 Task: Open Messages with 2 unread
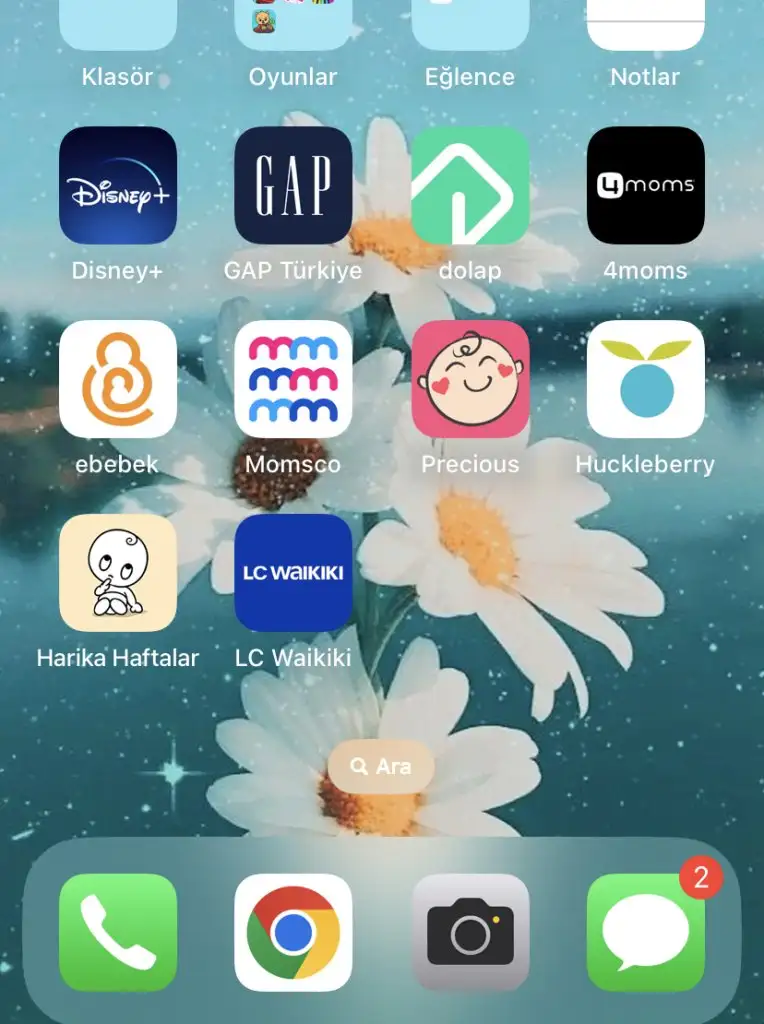coord(646,932)
